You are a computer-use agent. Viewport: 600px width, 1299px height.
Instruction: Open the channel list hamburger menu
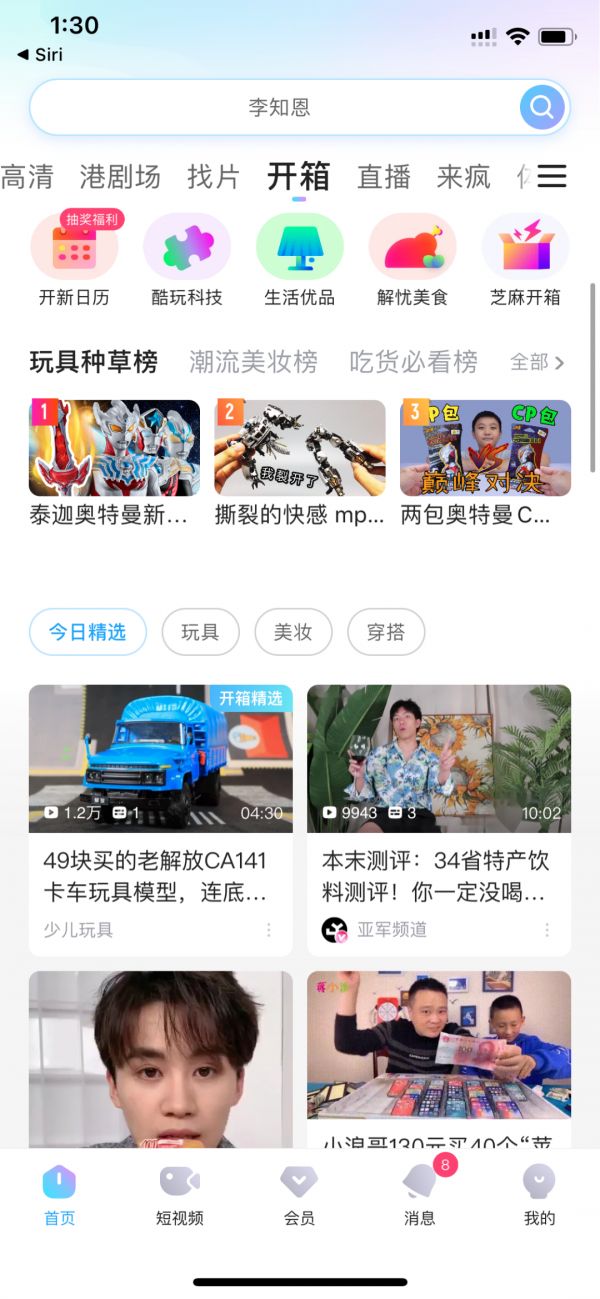[x=552, y=177]
